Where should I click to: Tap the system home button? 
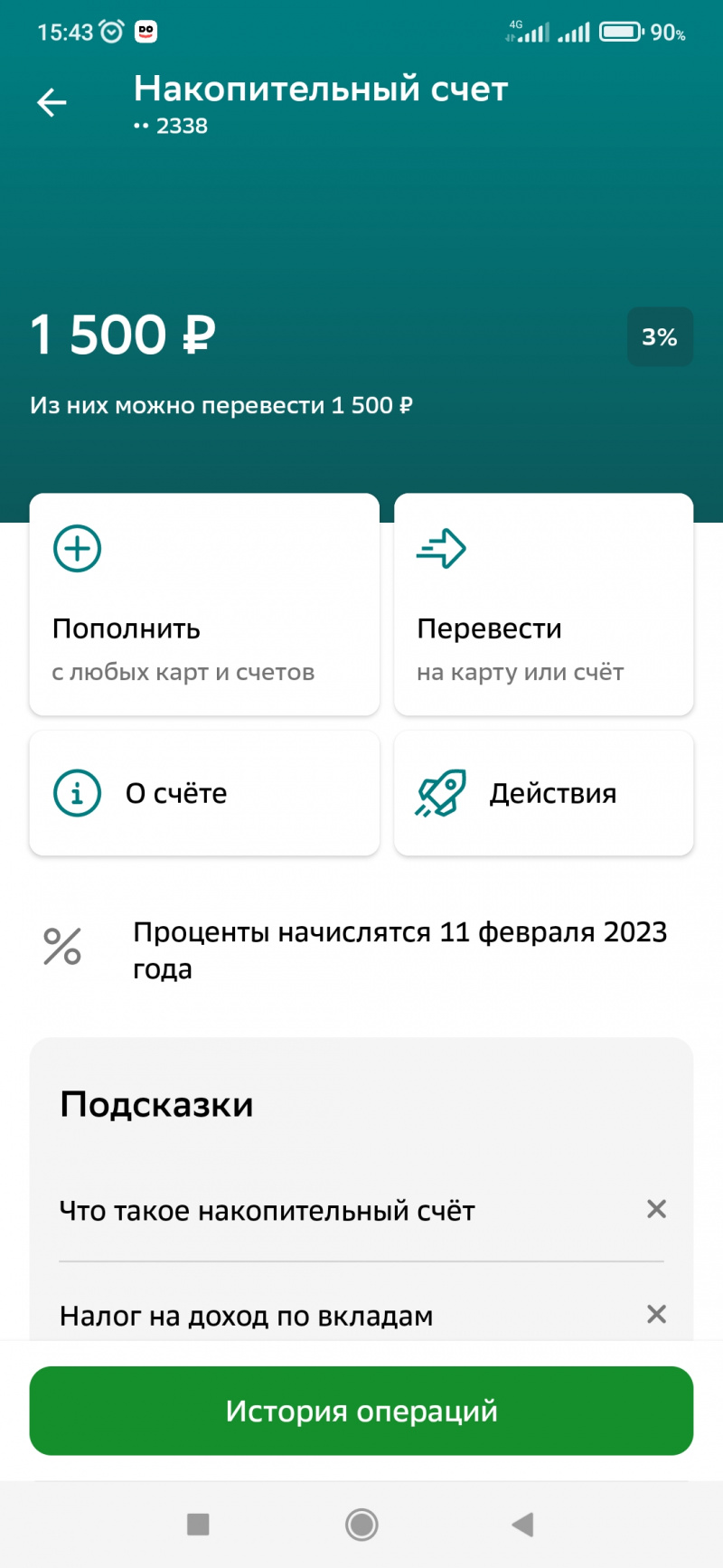coord(361,1525)
